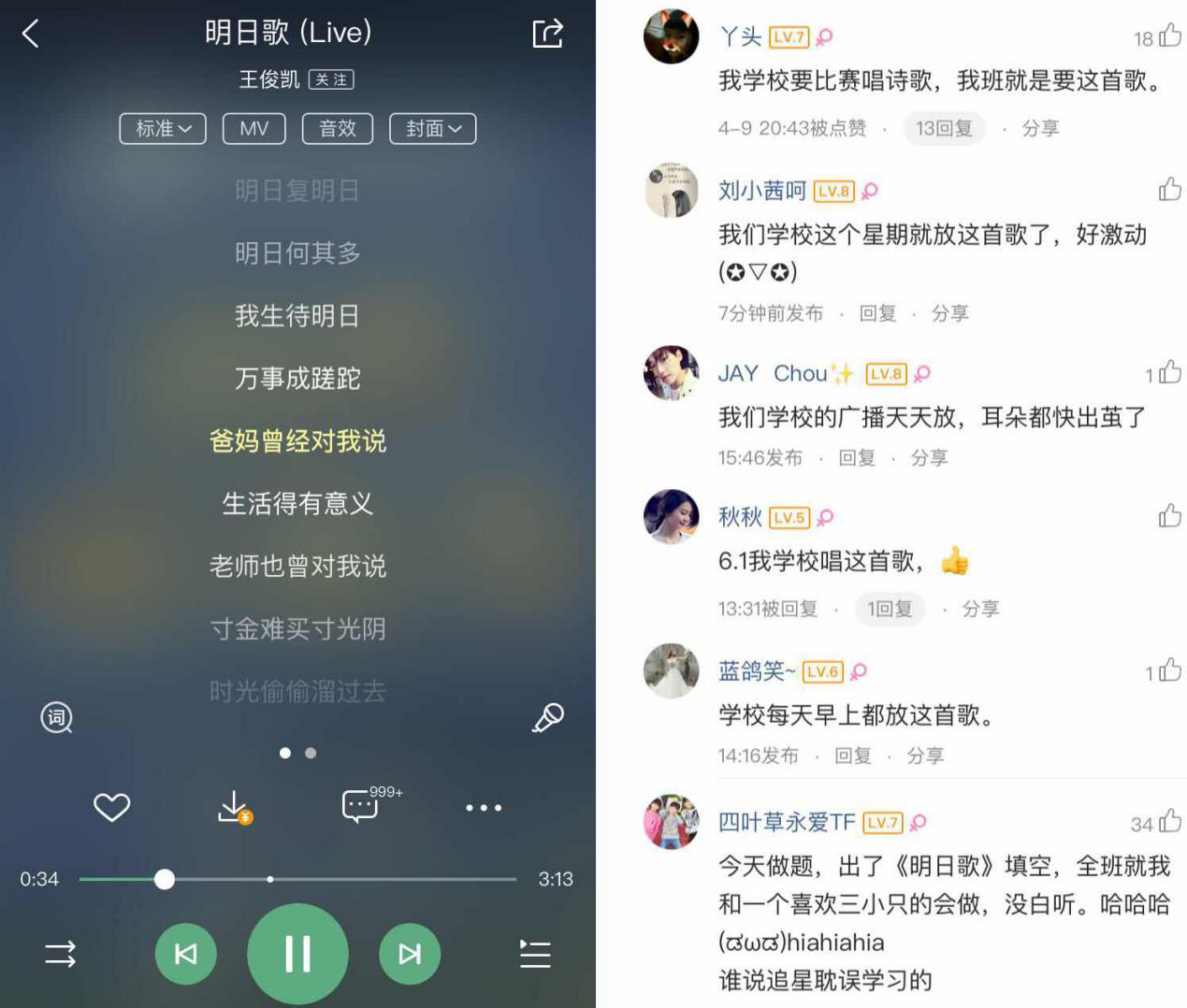Viewport: 1187px width, 1008px height.
Task: Download the current song
Action: (x=233, y=807)
